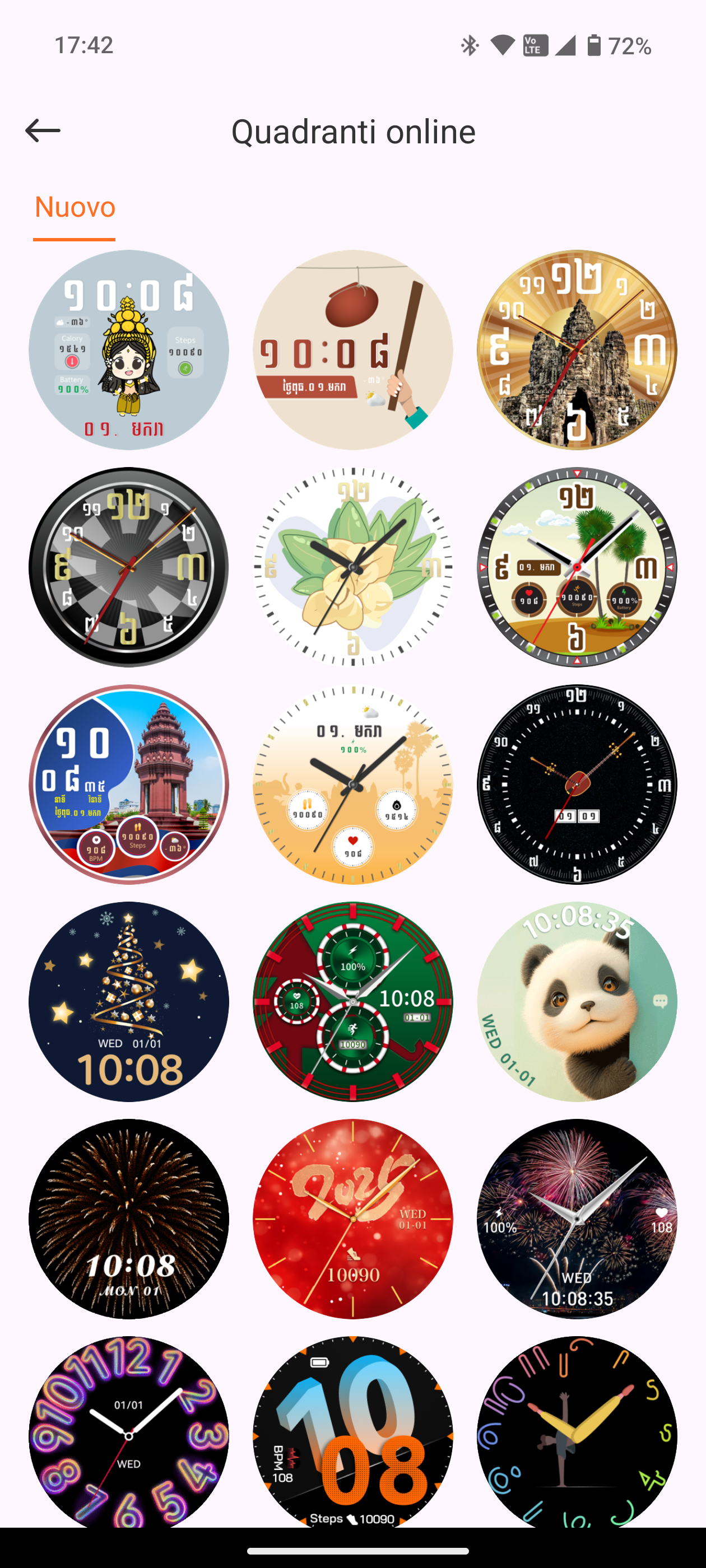Open the golden temple analog watch face
This screenshot has height=1568, width=706.
point(576,350)
